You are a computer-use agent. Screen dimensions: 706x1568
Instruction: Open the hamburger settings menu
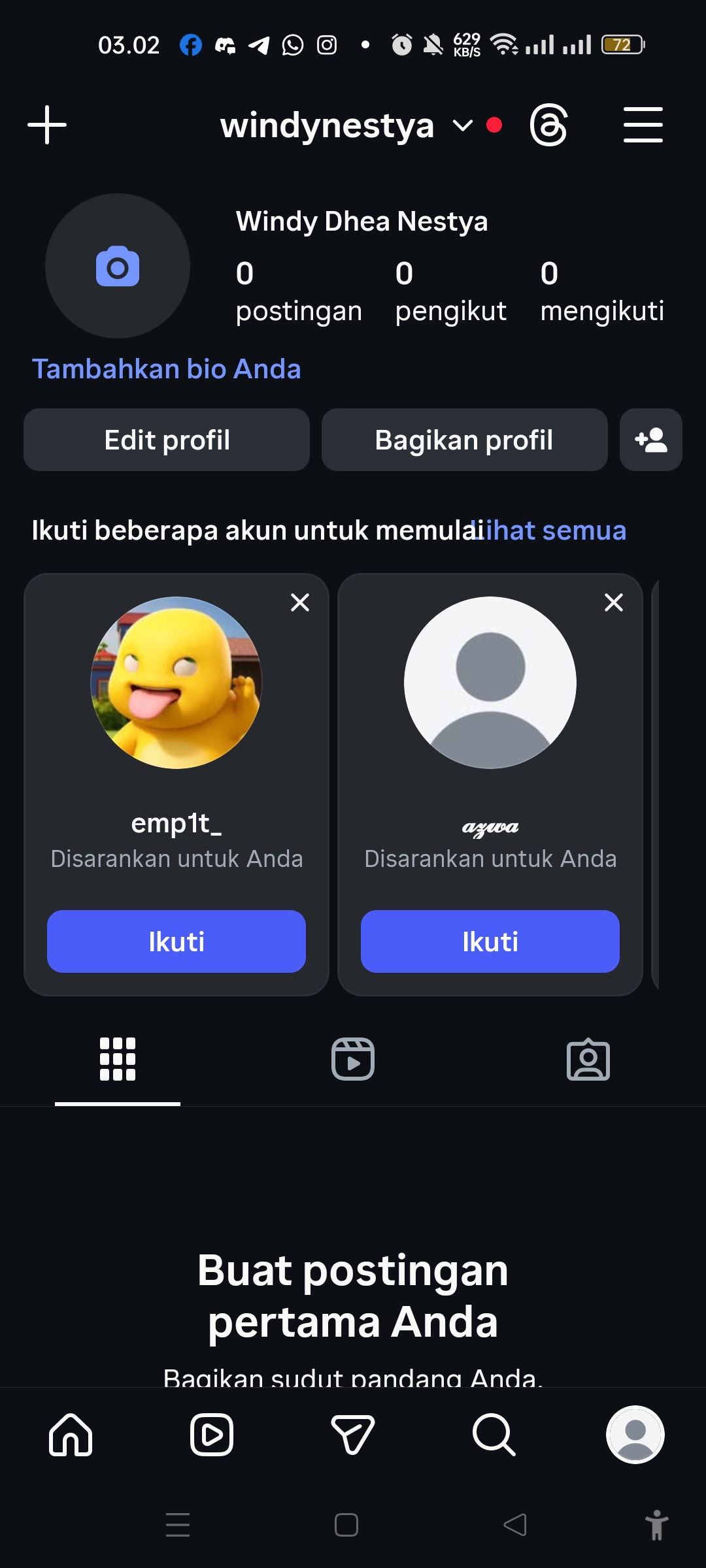coord(643,125)
